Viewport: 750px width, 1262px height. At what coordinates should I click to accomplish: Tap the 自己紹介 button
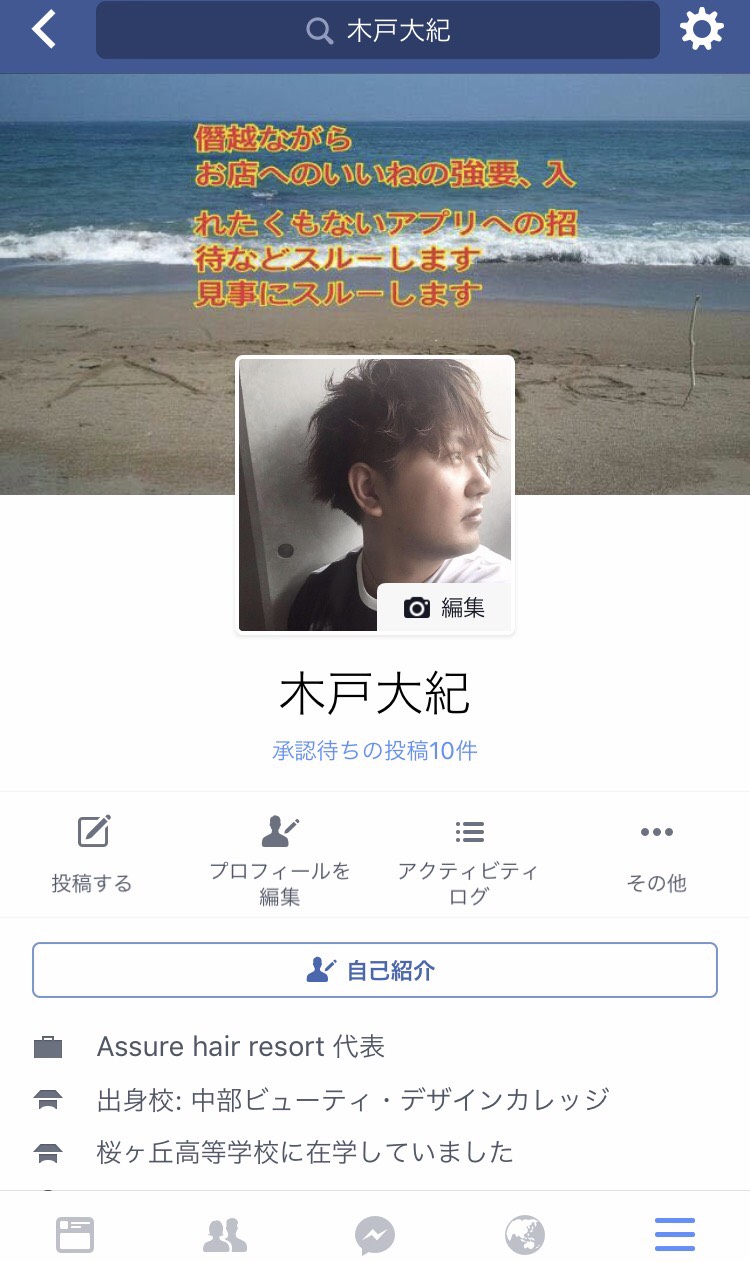click(375, 970)
